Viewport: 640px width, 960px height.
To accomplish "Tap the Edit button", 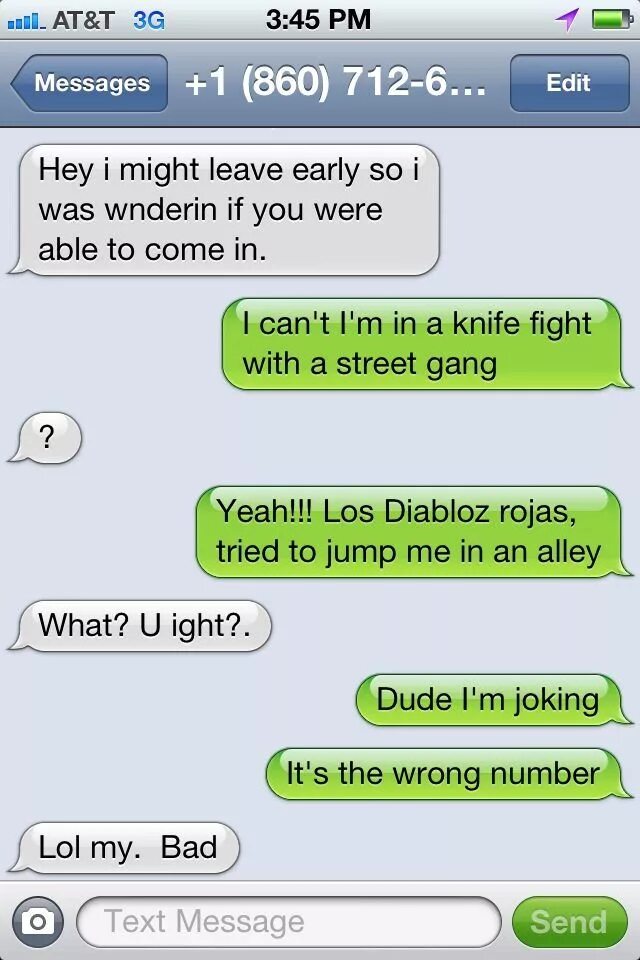I will point(568,83).
